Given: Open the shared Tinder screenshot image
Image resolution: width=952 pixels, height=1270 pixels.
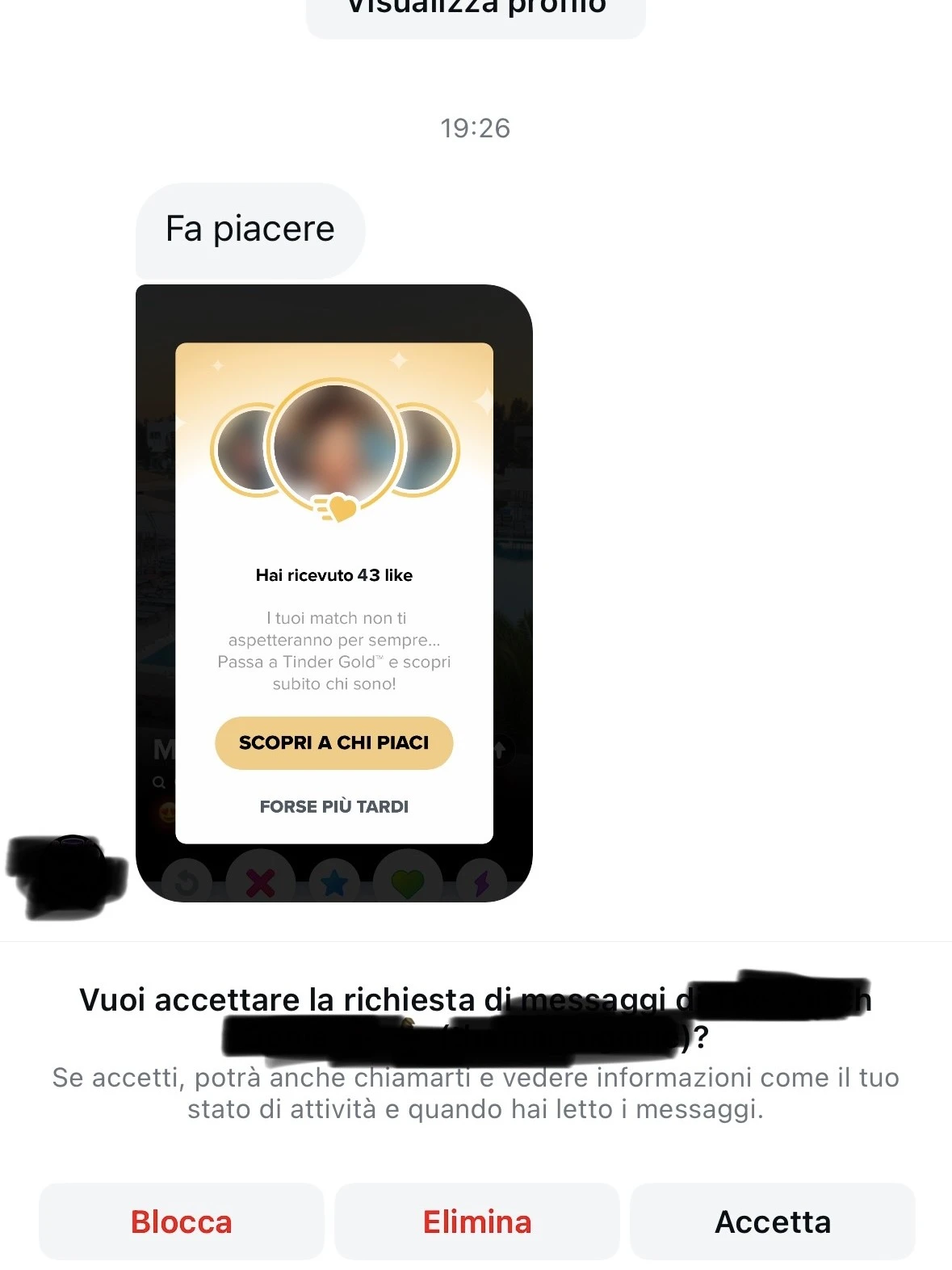Looking at the screenshot, I should pos(333,592).
